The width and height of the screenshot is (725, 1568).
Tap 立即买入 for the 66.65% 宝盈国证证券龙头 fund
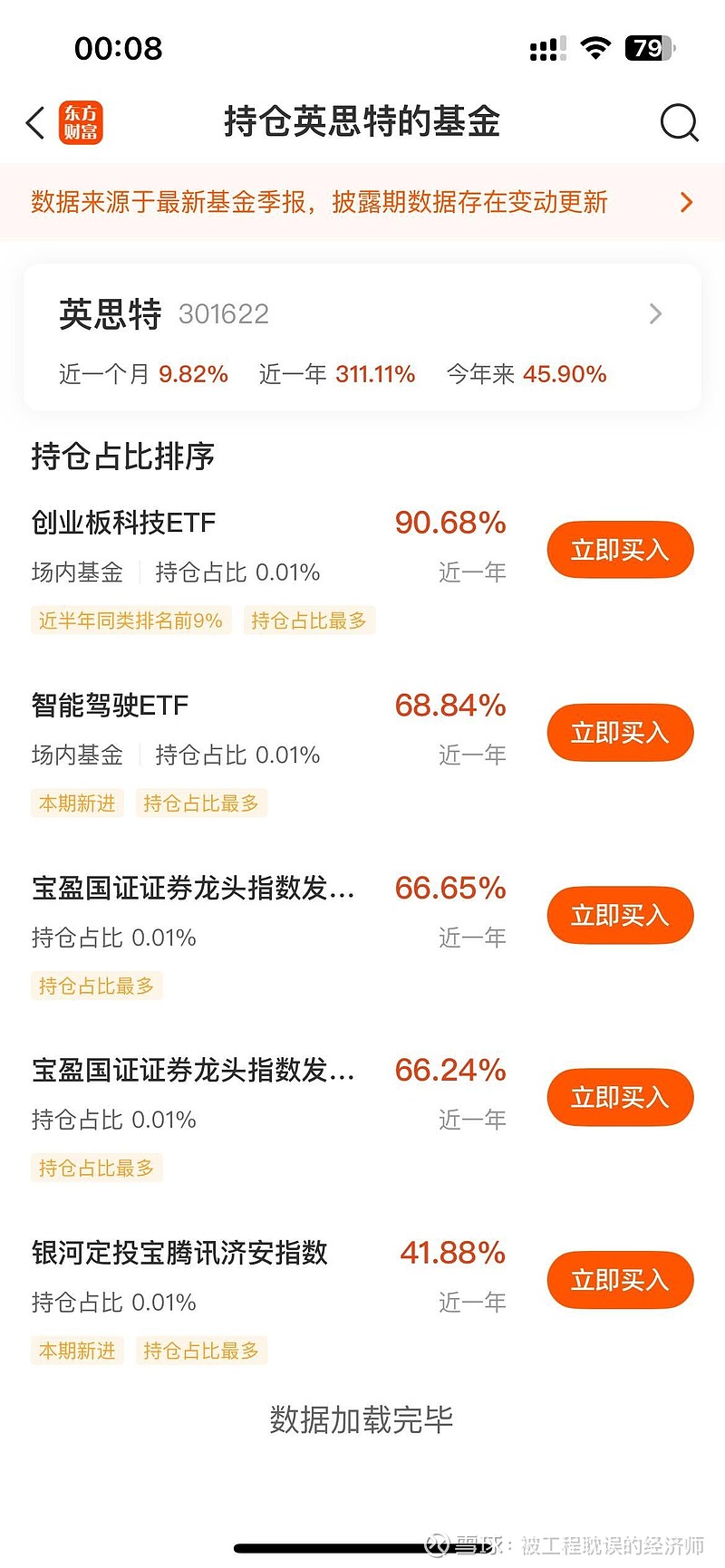point(620,915)
